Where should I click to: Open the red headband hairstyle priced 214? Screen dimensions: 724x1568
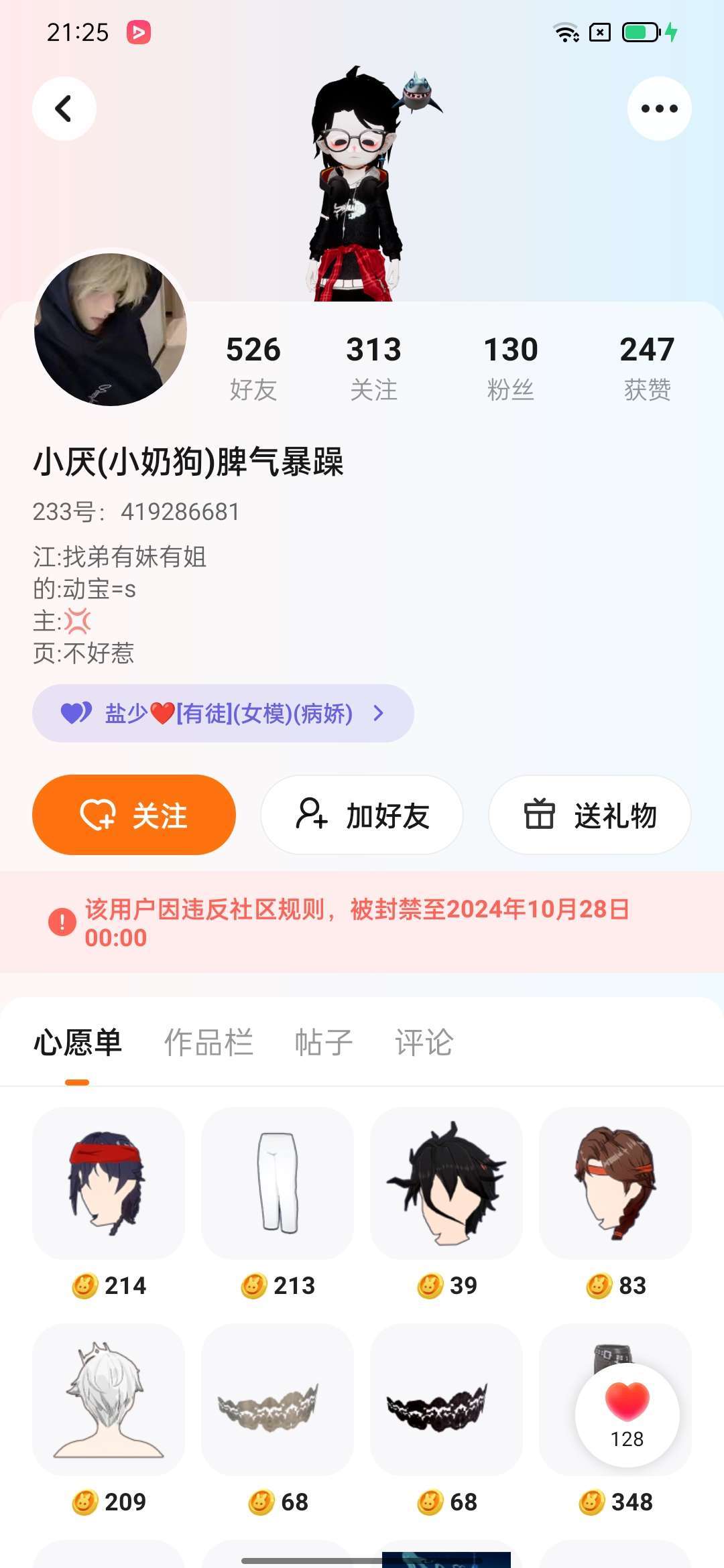click(109, 1183)
